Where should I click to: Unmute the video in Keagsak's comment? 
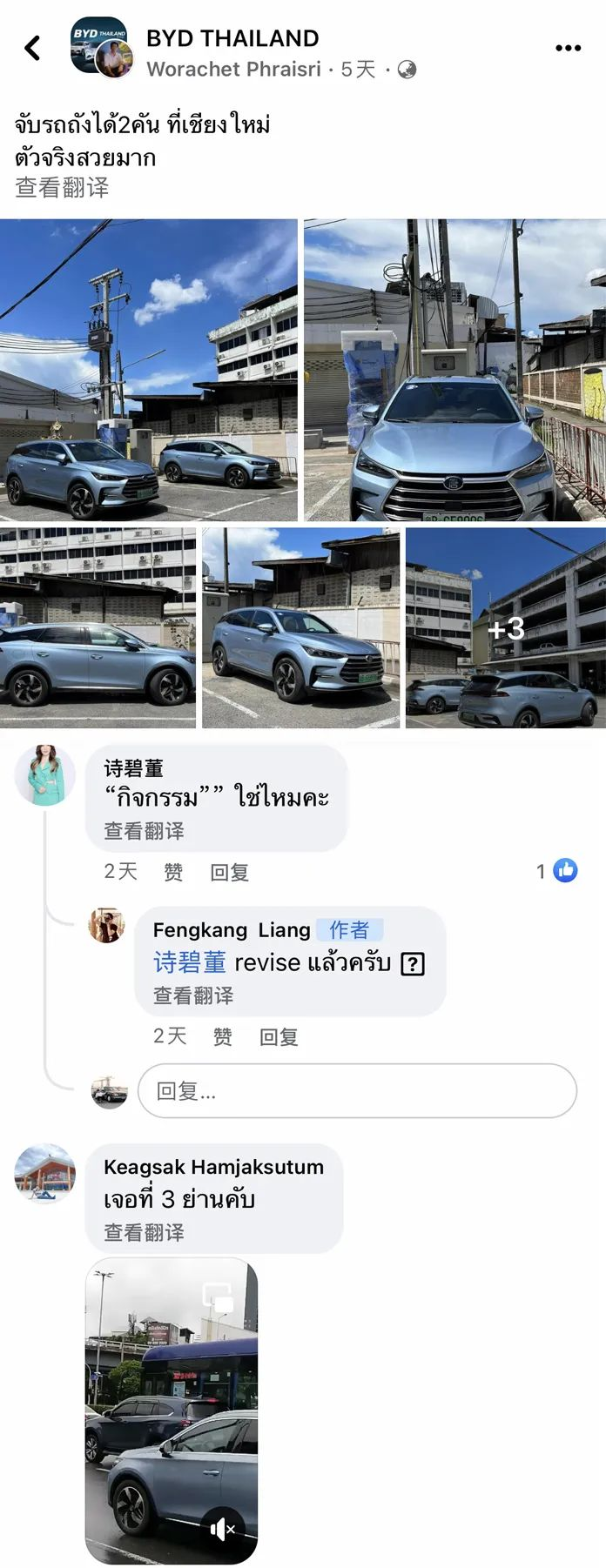[x=223, y=1529]
